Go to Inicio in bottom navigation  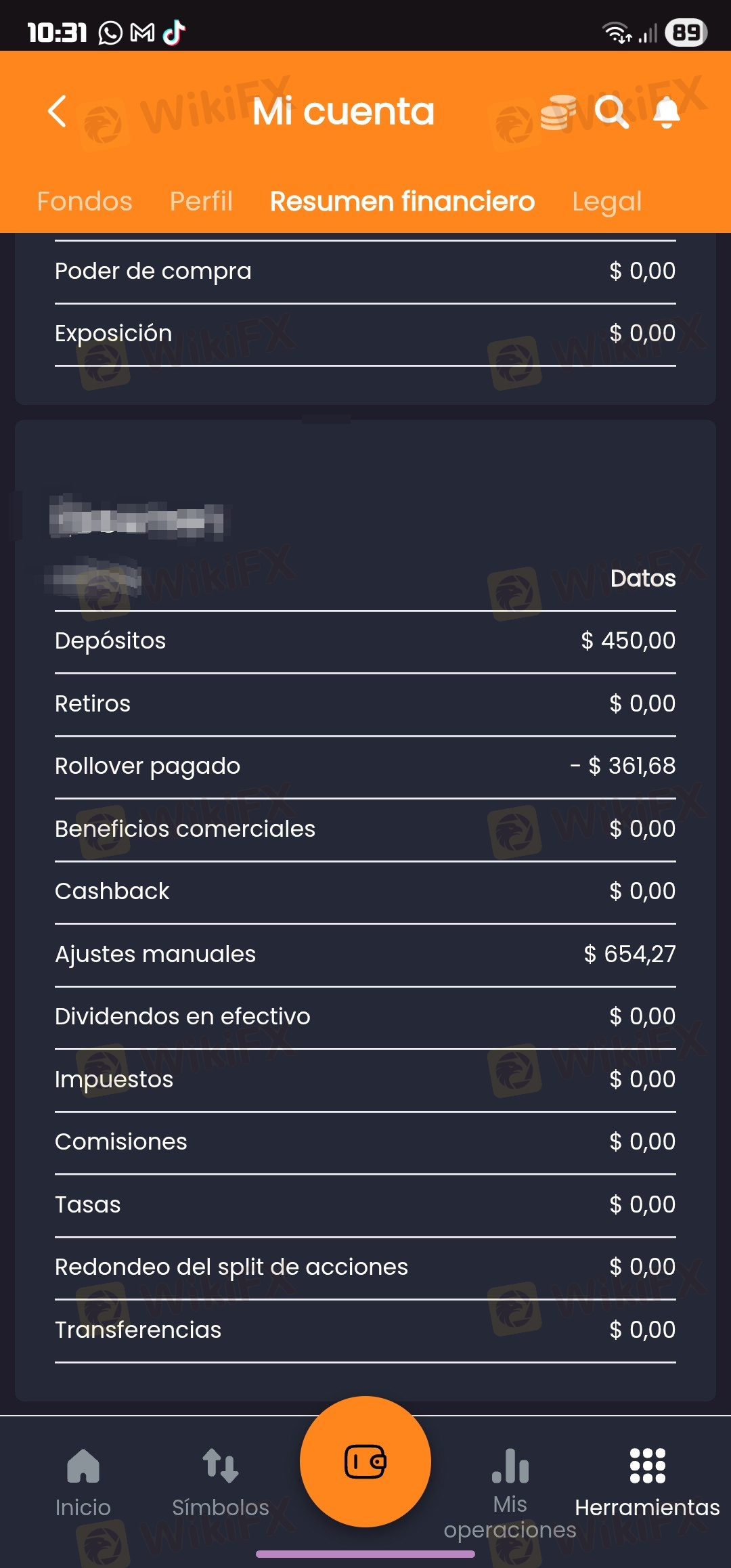click(83, 1483)
